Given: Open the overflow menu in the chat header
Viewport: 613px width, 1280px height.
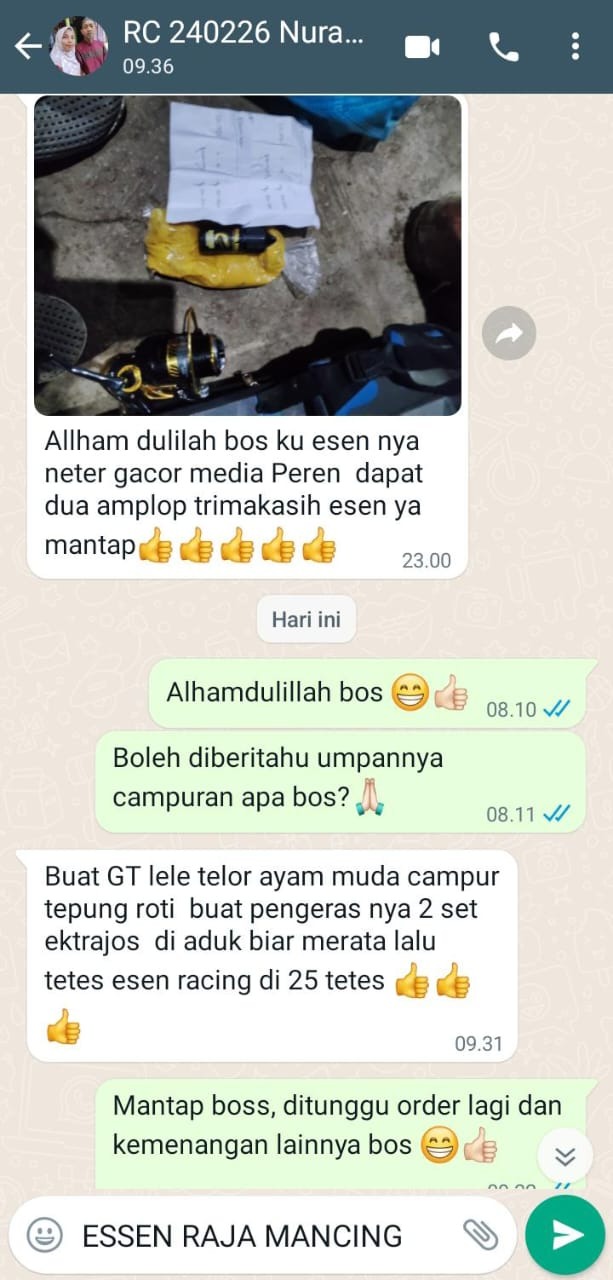Looking at the screenshot, I should [x=575, y=46].
